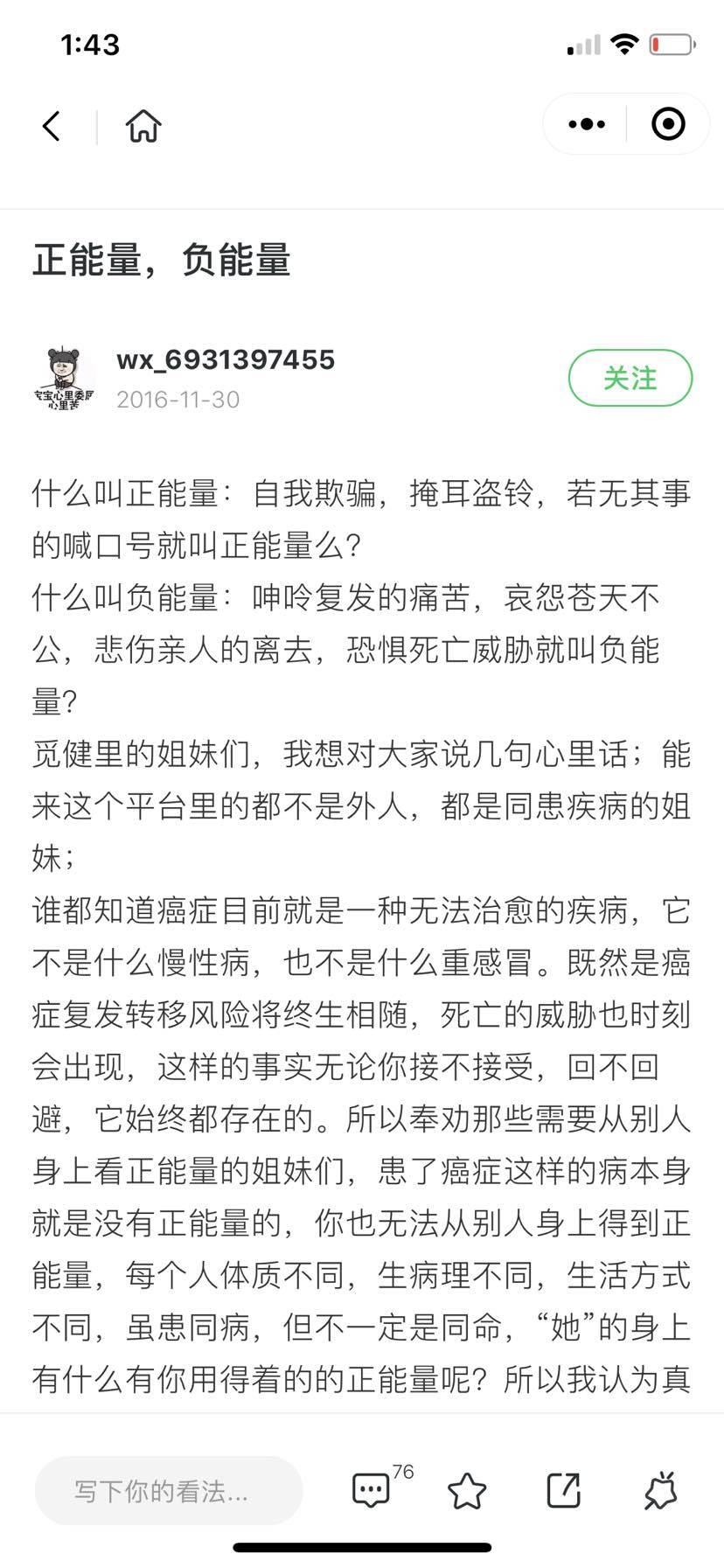The image size is (724, 1568).
Task: Close the mini program with the circle button
Action: [669, 124]
